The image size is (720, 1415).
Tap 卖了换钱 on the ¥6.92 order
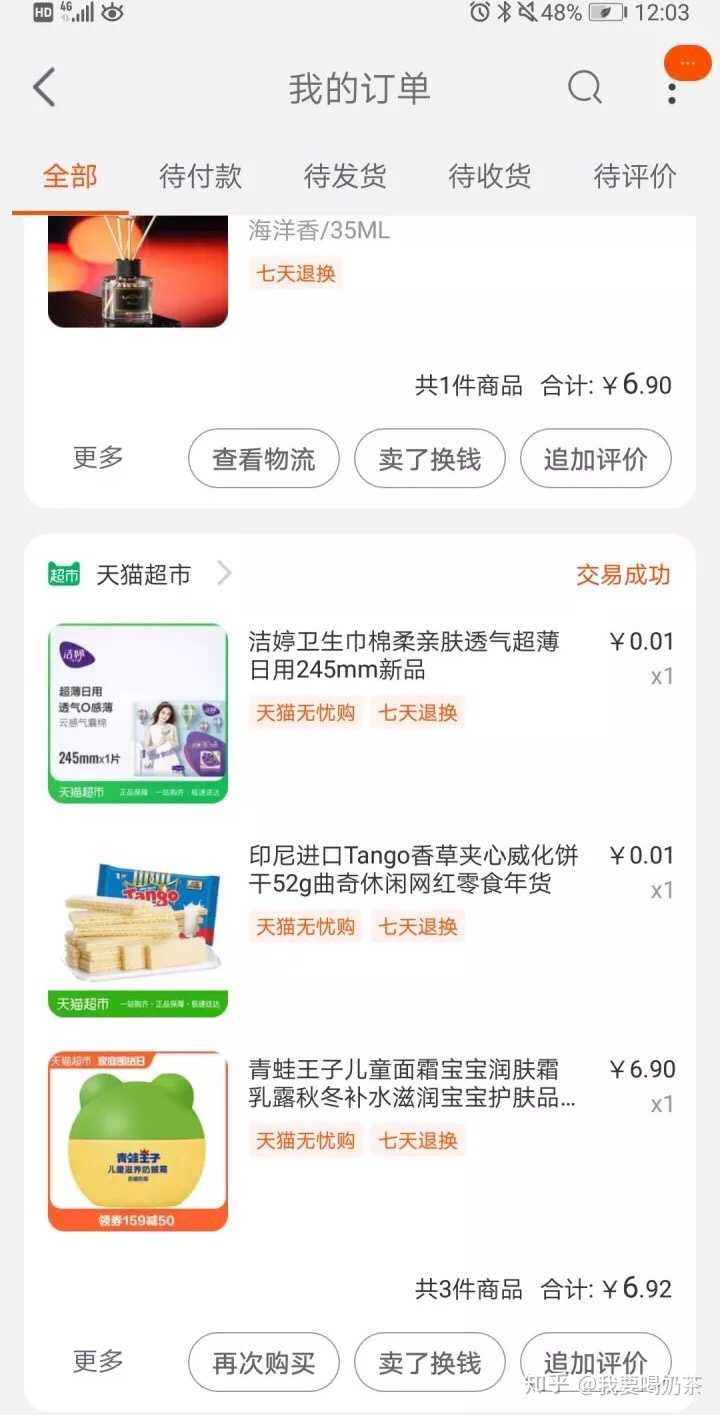(x=430, y=1362)
